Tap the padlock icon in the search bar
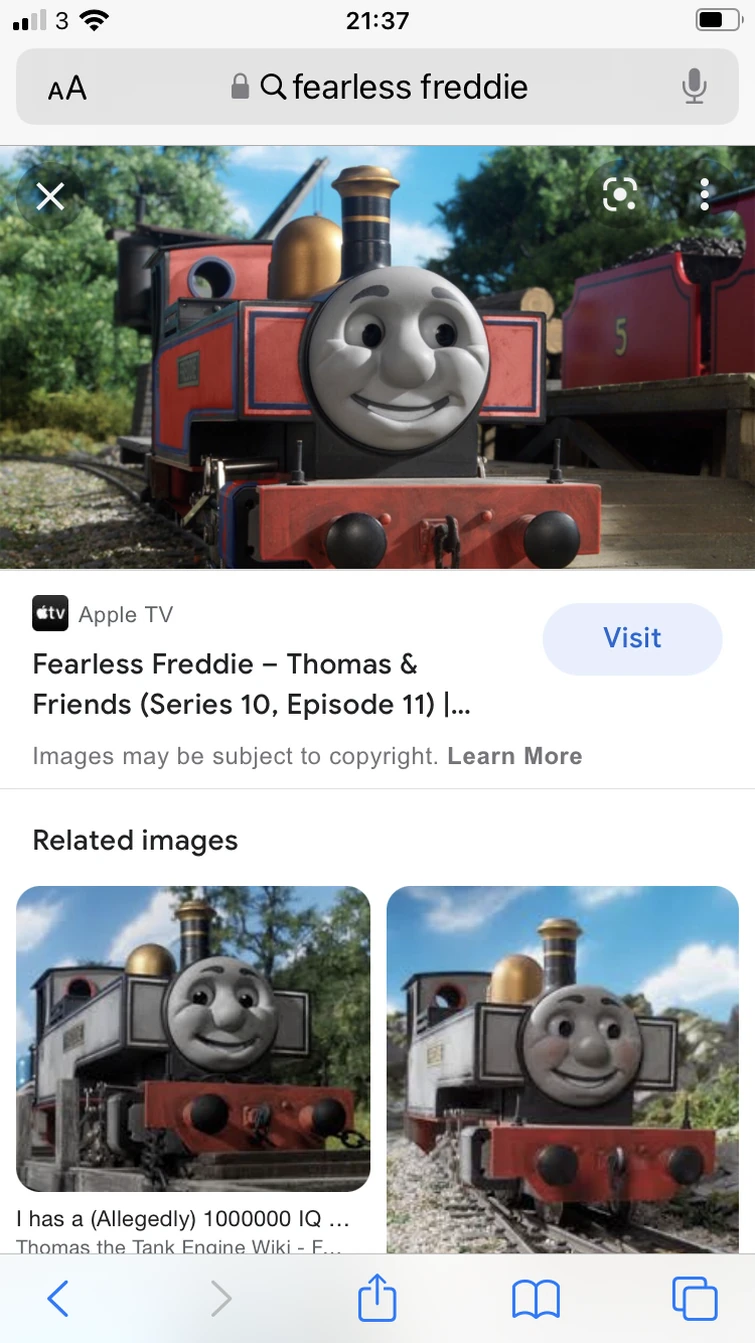The width and height of the screenshot is (755, 1343). point(240,87)
